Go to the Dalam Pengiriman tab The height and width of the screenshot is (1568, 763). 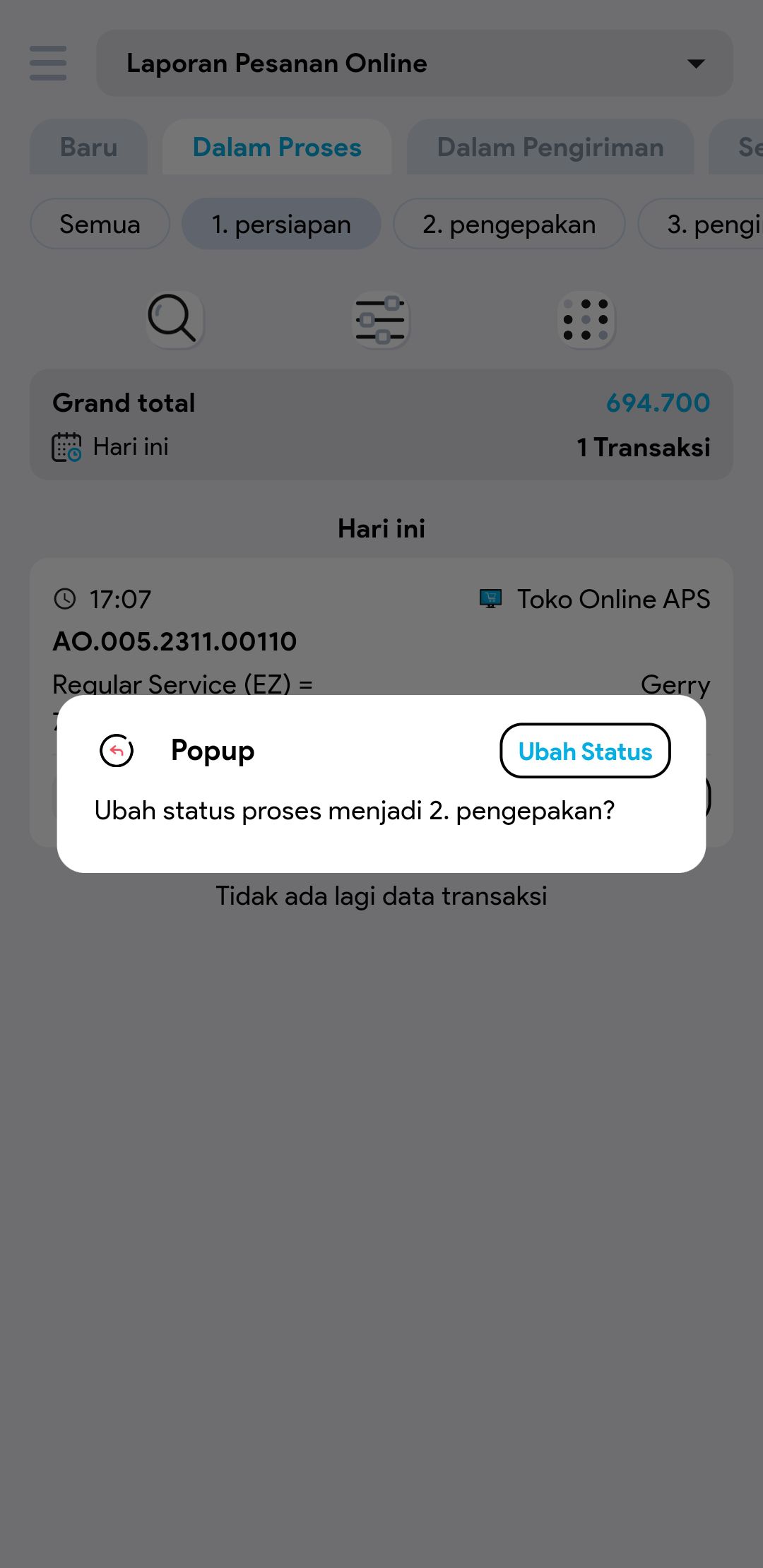550,147
